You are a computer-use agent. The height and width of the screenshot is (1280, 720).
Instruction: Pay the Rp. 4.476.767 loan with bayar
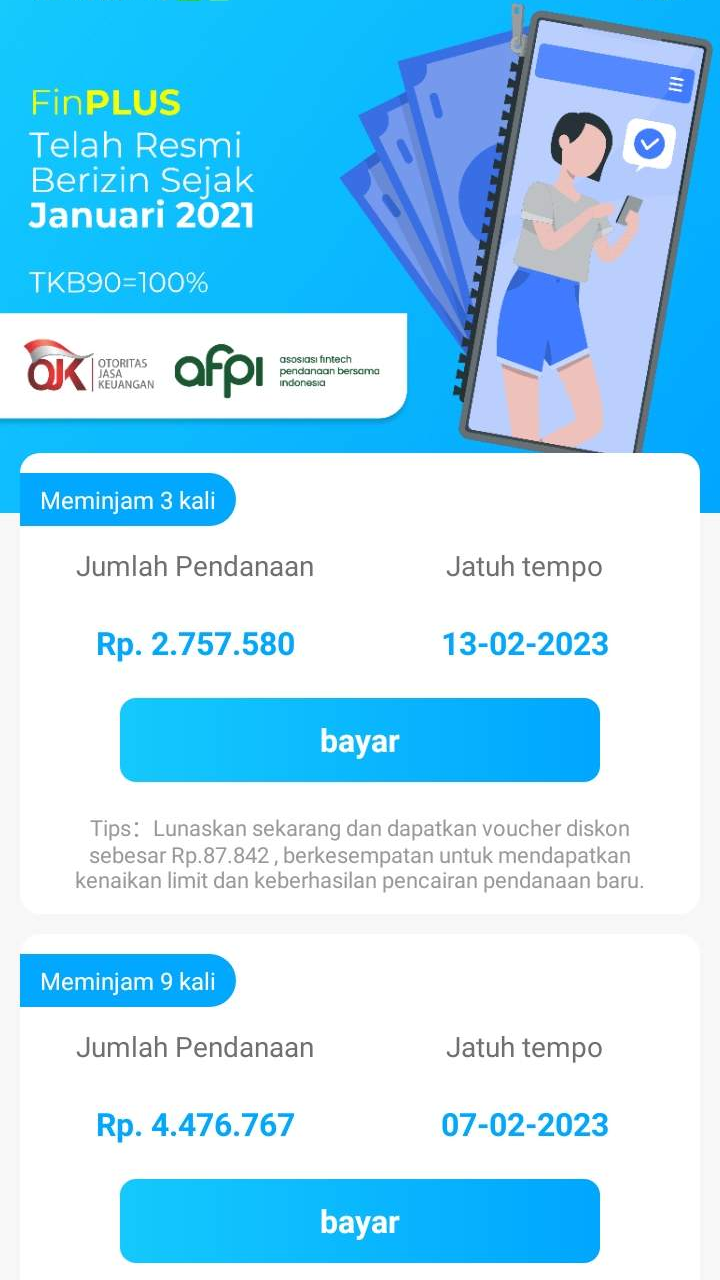360,1221
